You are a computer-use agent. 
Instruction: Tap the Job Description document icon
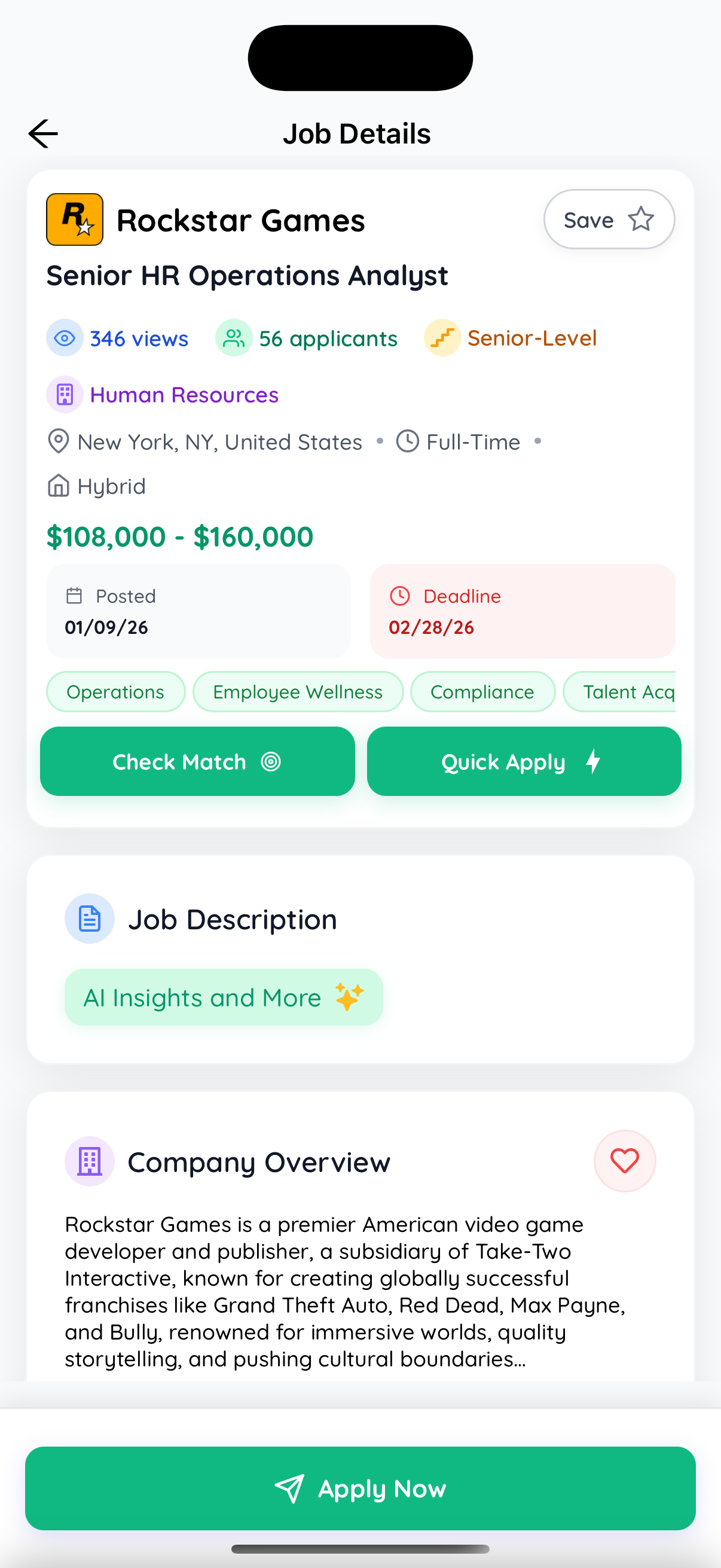[90, 919]
